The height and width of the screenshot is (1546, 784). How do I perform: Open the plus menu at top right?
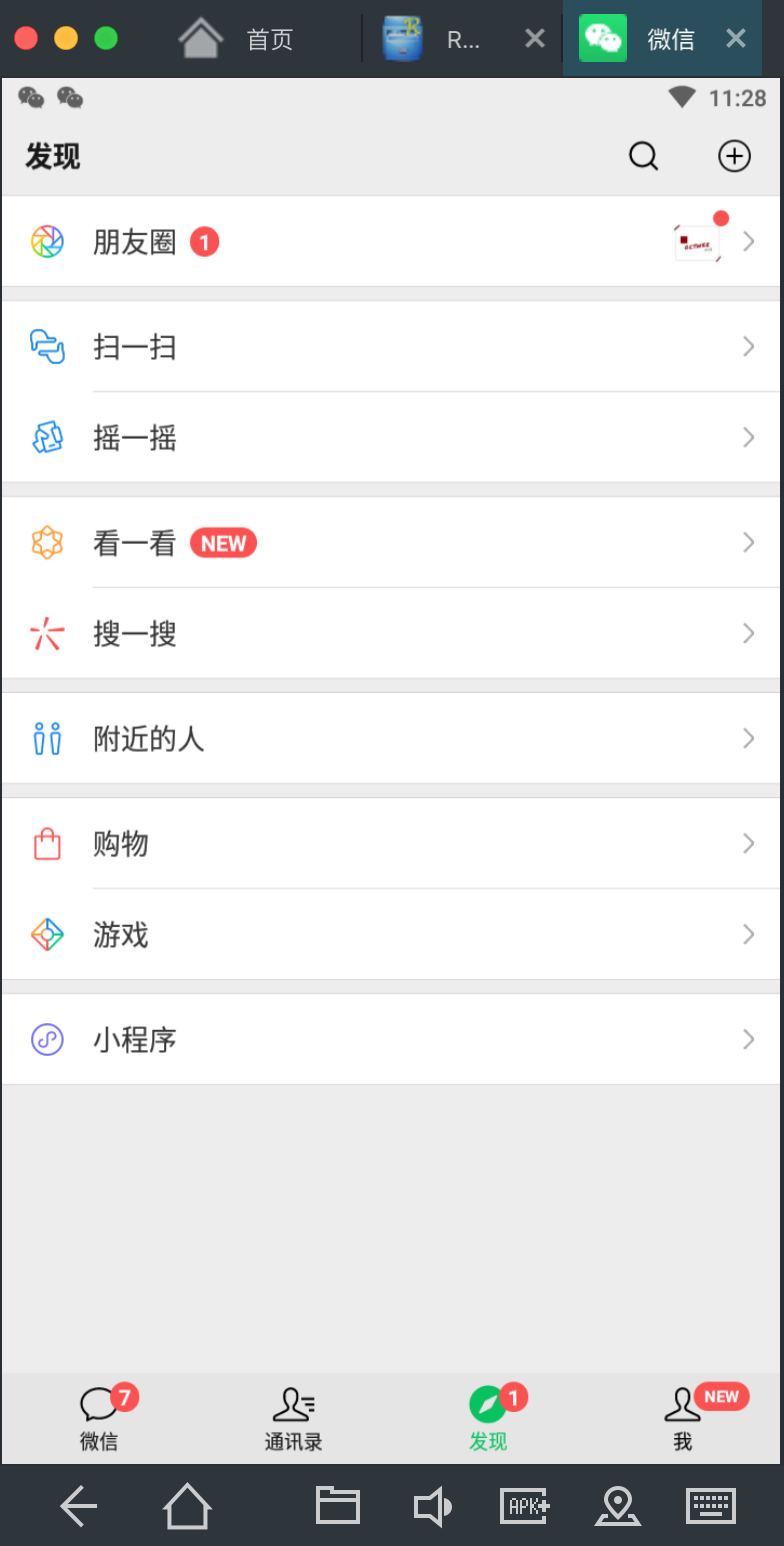734,156
